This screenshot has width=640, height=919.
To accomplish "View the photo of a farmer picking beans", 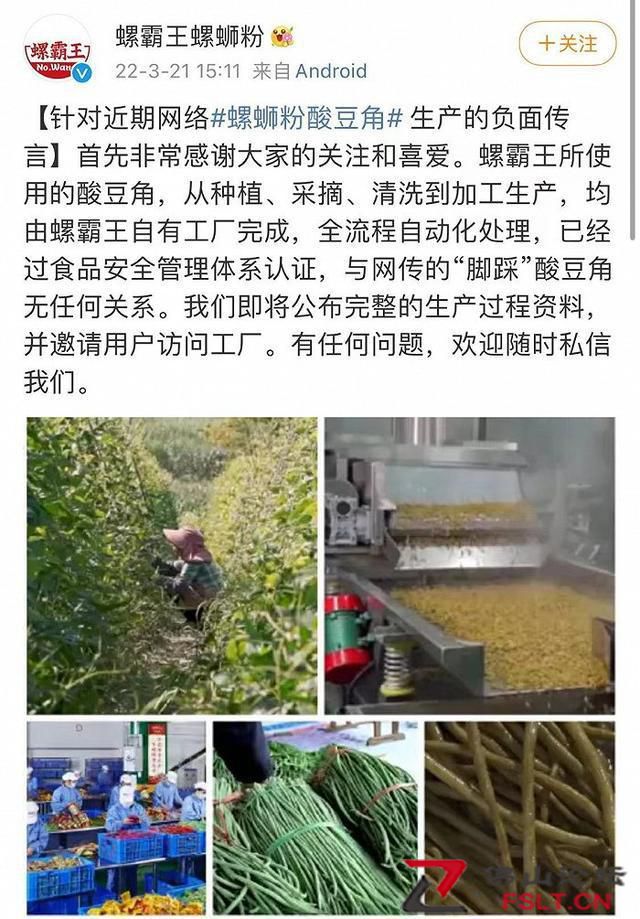I will pyautogui.click(x=171, y=565).
